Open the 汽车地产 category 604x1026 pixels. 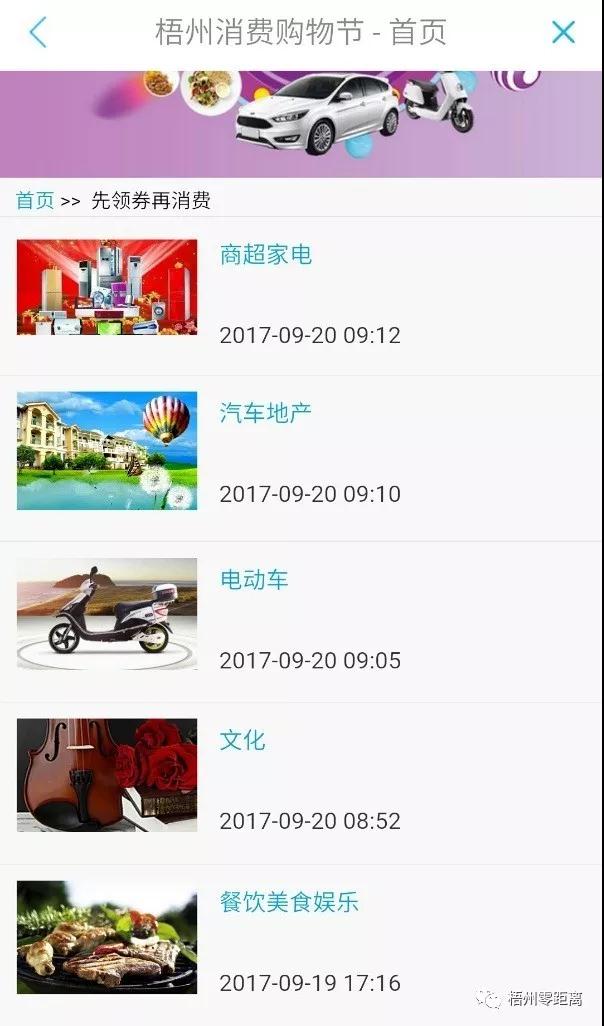(x=266, y=412)
